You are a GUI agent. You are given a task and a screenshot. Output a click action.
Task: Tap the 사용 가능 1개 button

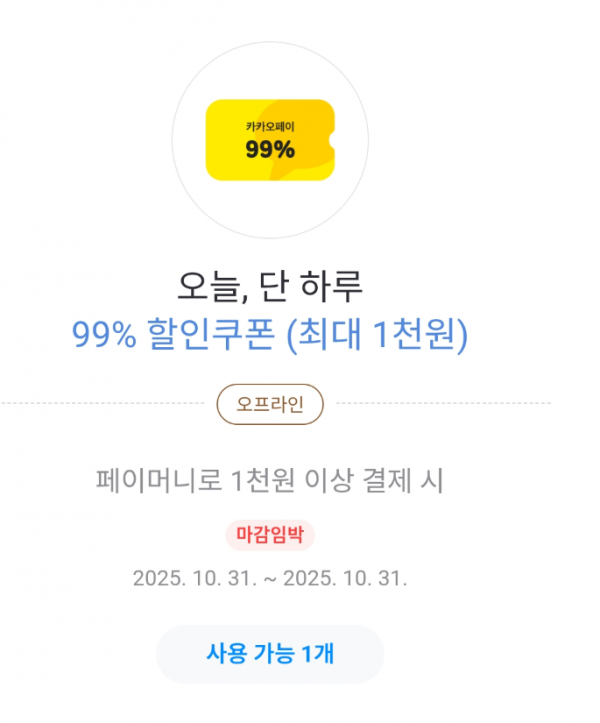[x=270, y=654]
